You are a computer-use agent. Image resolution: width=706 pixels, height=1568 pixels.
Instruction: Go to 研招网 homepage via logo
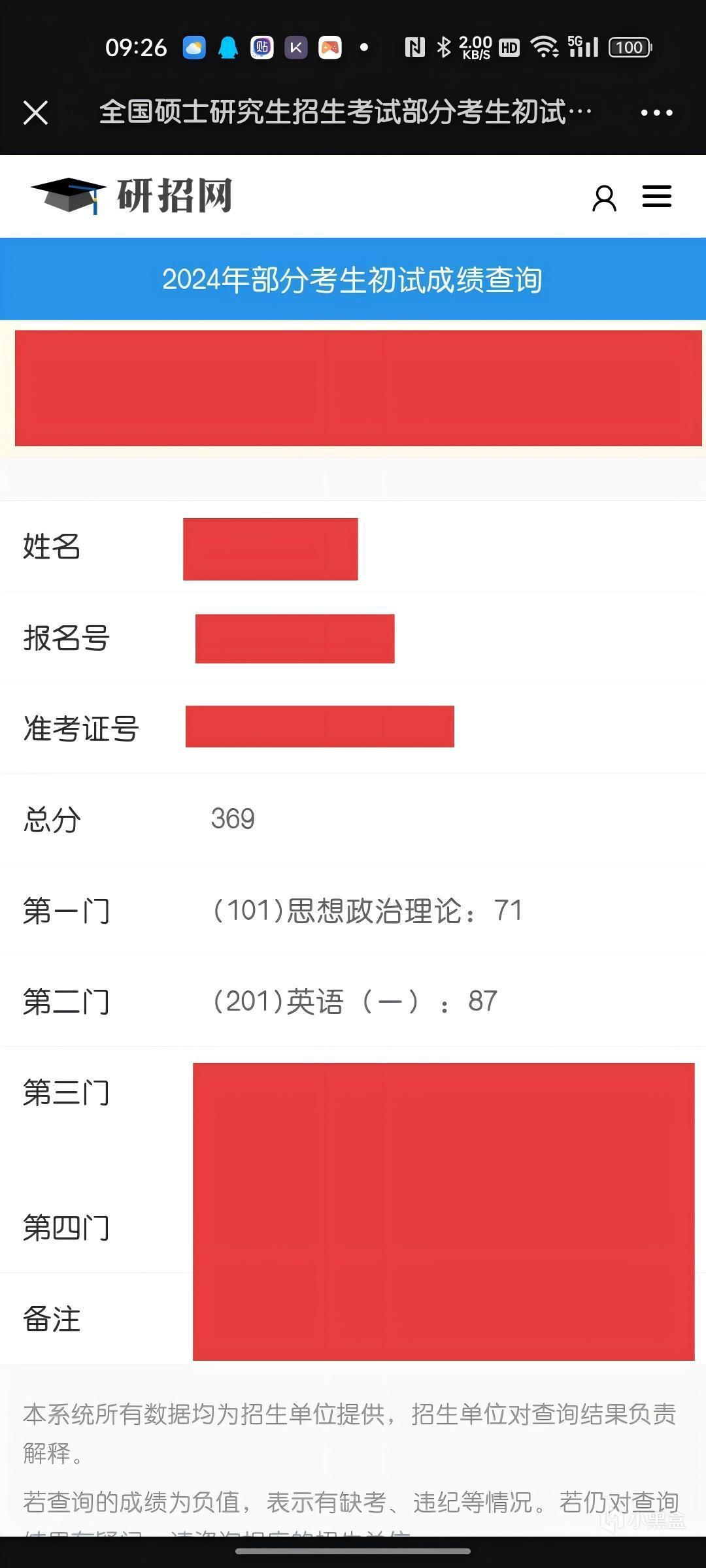pyautogui.click(x=132, y=195)
